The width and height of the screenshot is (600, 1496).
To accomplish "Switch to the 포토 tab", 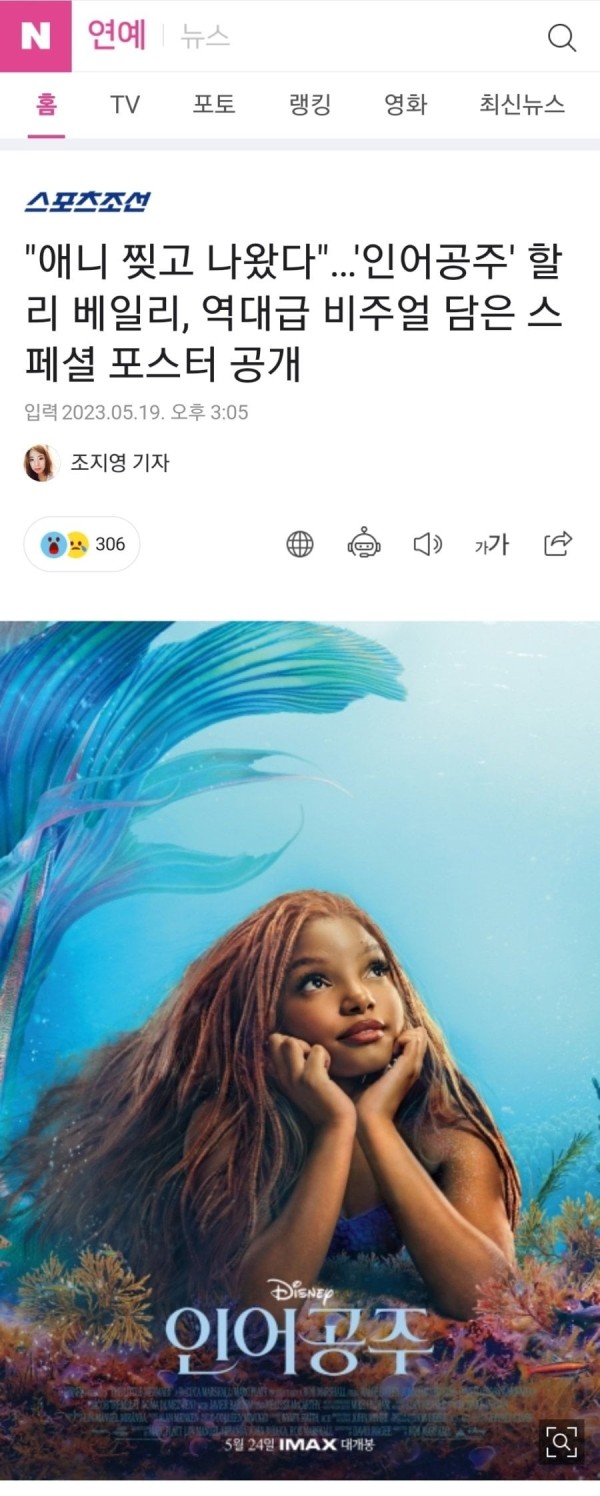I will [x=214, y=104].
